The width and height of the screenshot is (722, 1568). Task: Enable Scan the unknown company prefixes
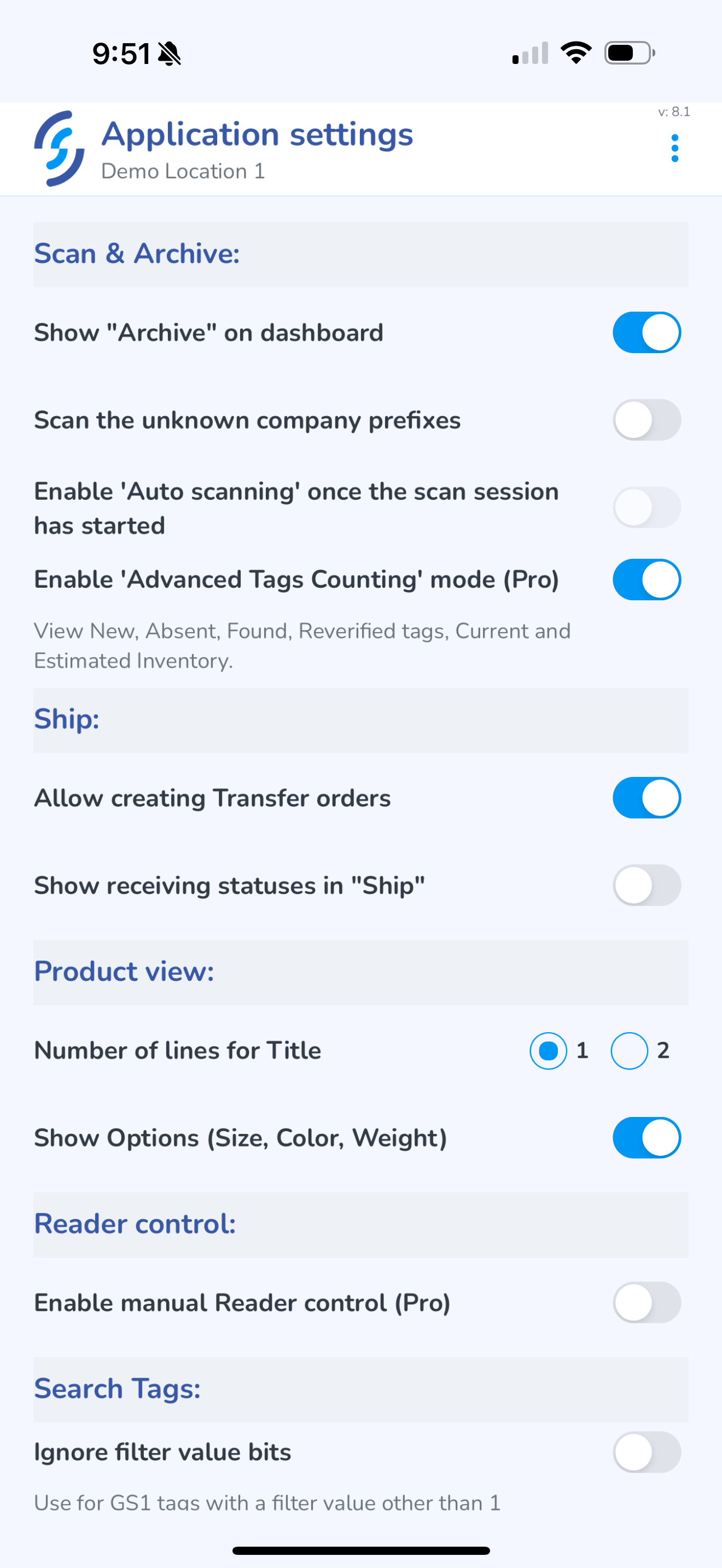pyautogui.click(x=647, y=420)
